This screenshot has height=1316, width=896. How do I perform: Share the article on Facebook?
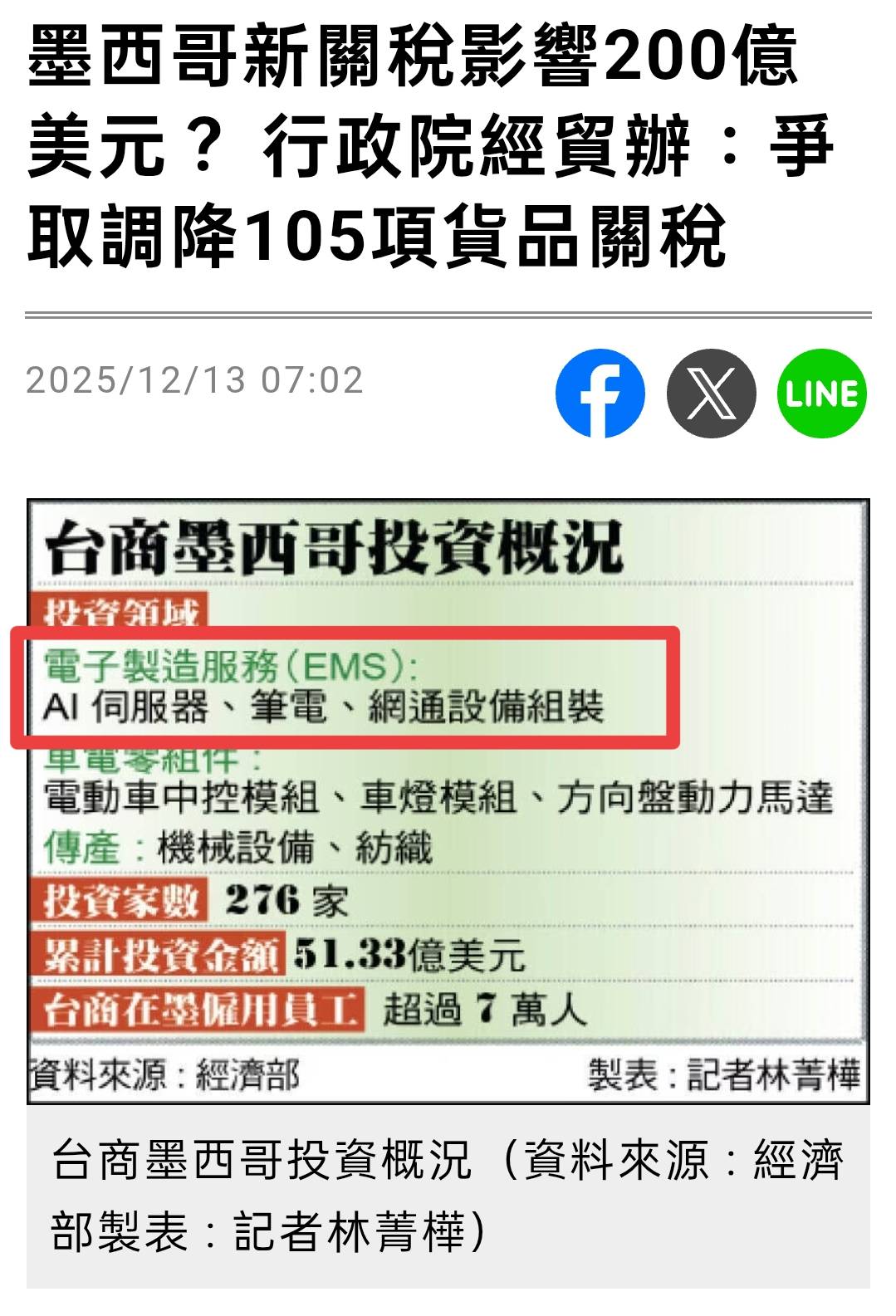tap(600, 394)
